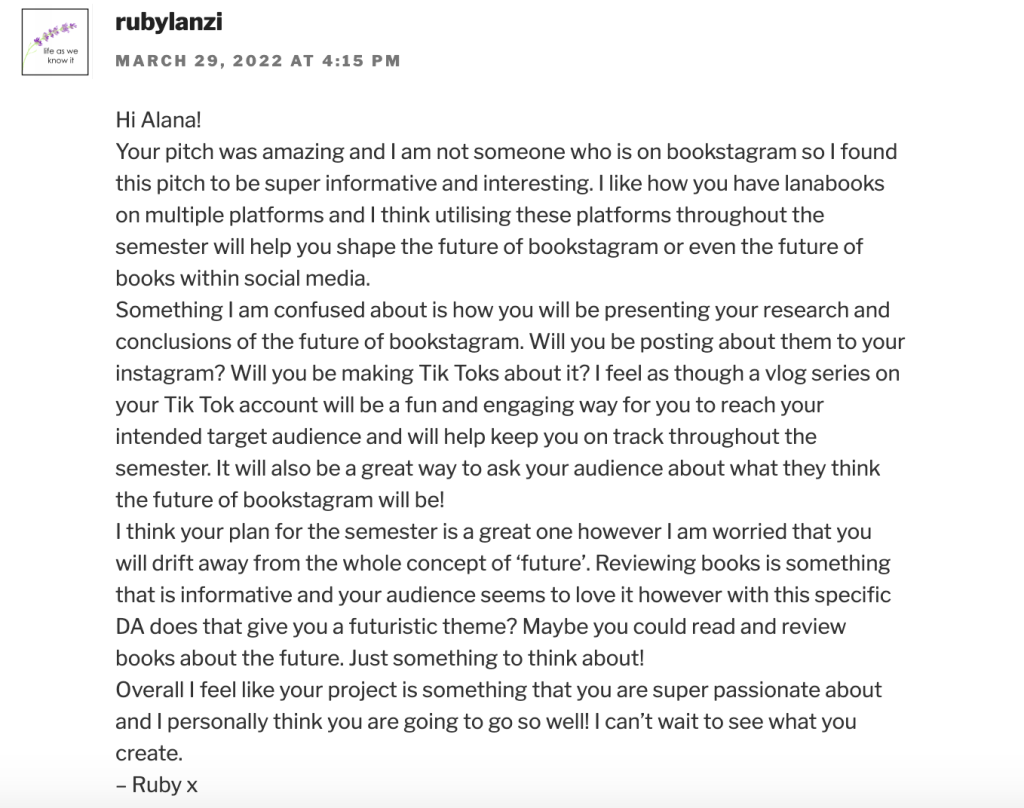This screenshot has width=1024, height=808.
Task: Open the March 29, 2022 comment permalink
Action: [258, 61]
